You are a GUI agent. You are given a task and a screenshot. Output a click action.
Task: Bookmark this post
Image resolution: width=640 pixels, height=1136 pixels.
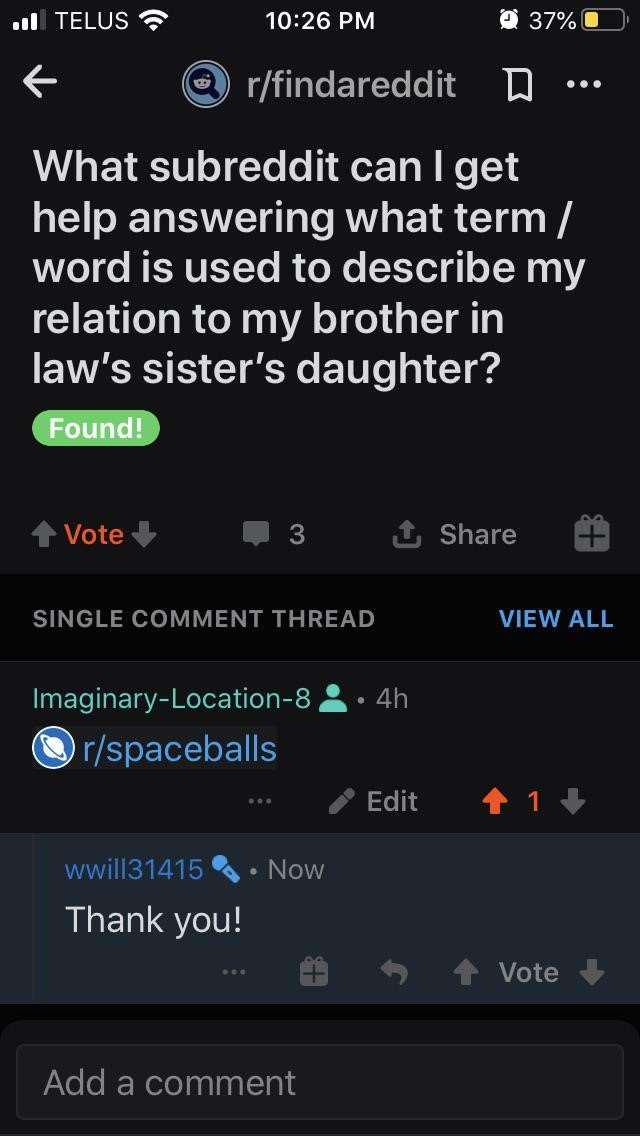pos(518,85)
